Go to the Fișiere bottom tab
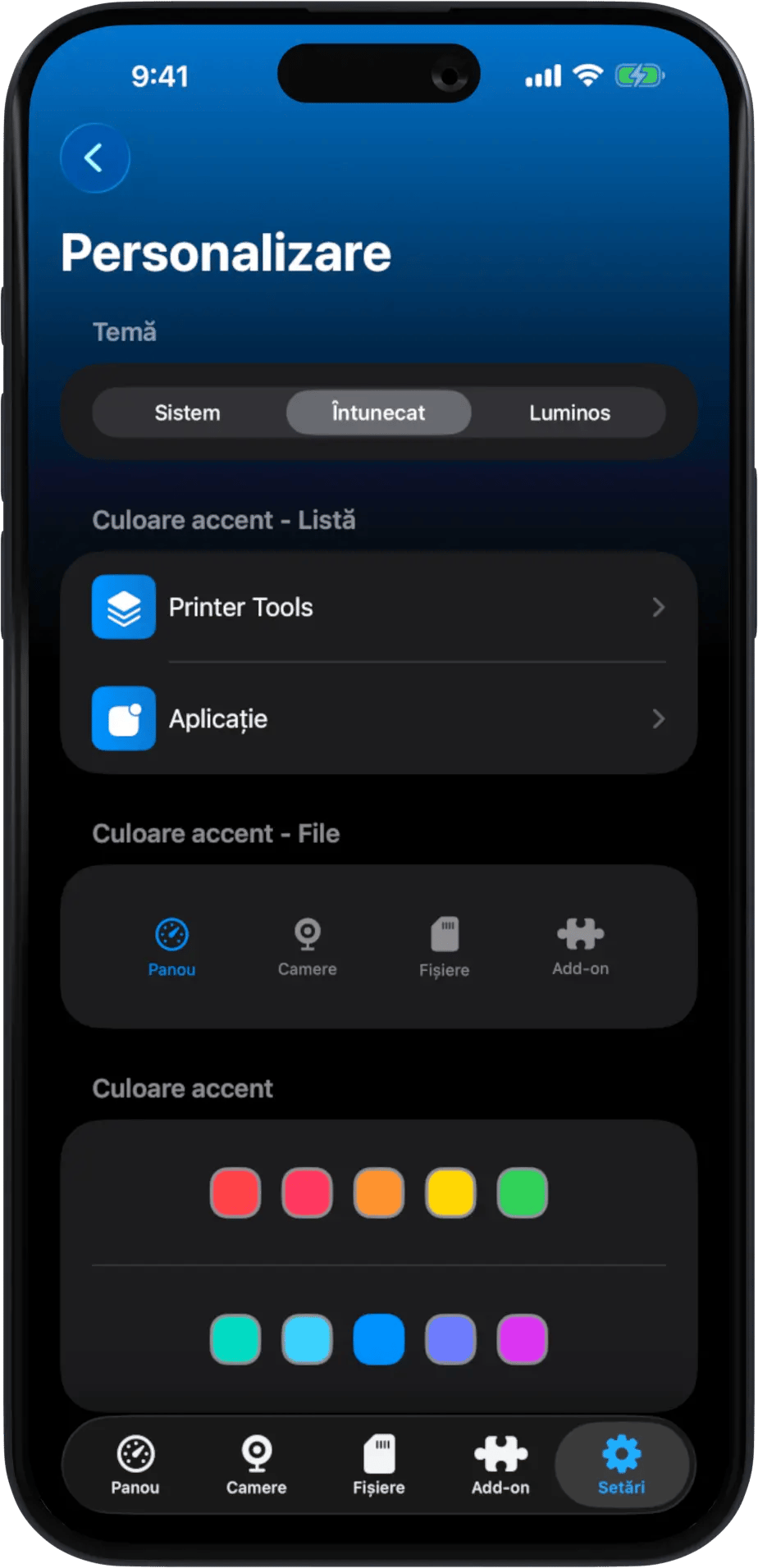Viewport: 758px width, 1568px height. tap(379, 1465)
